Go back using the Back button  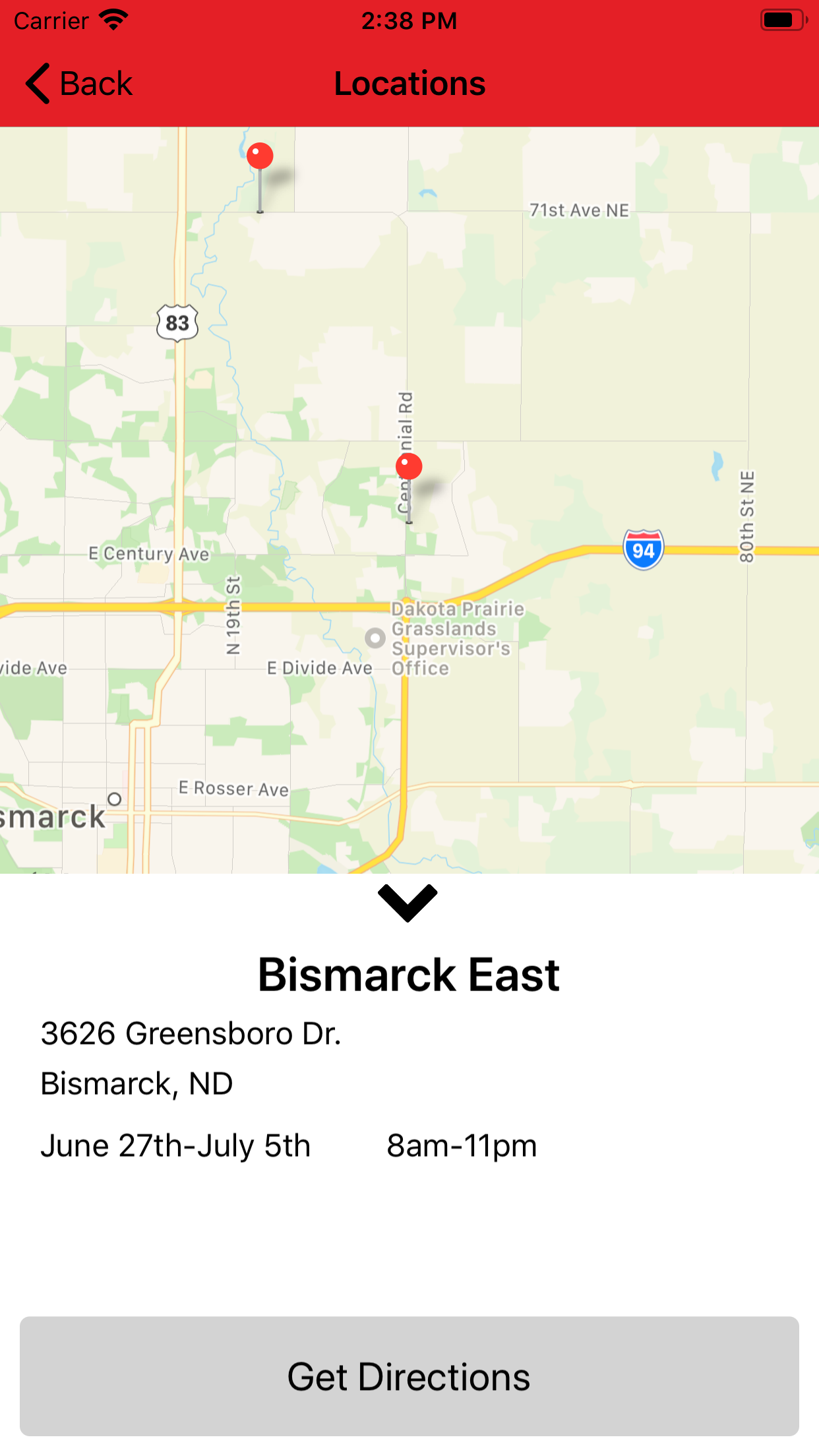(x=79, y=84)
